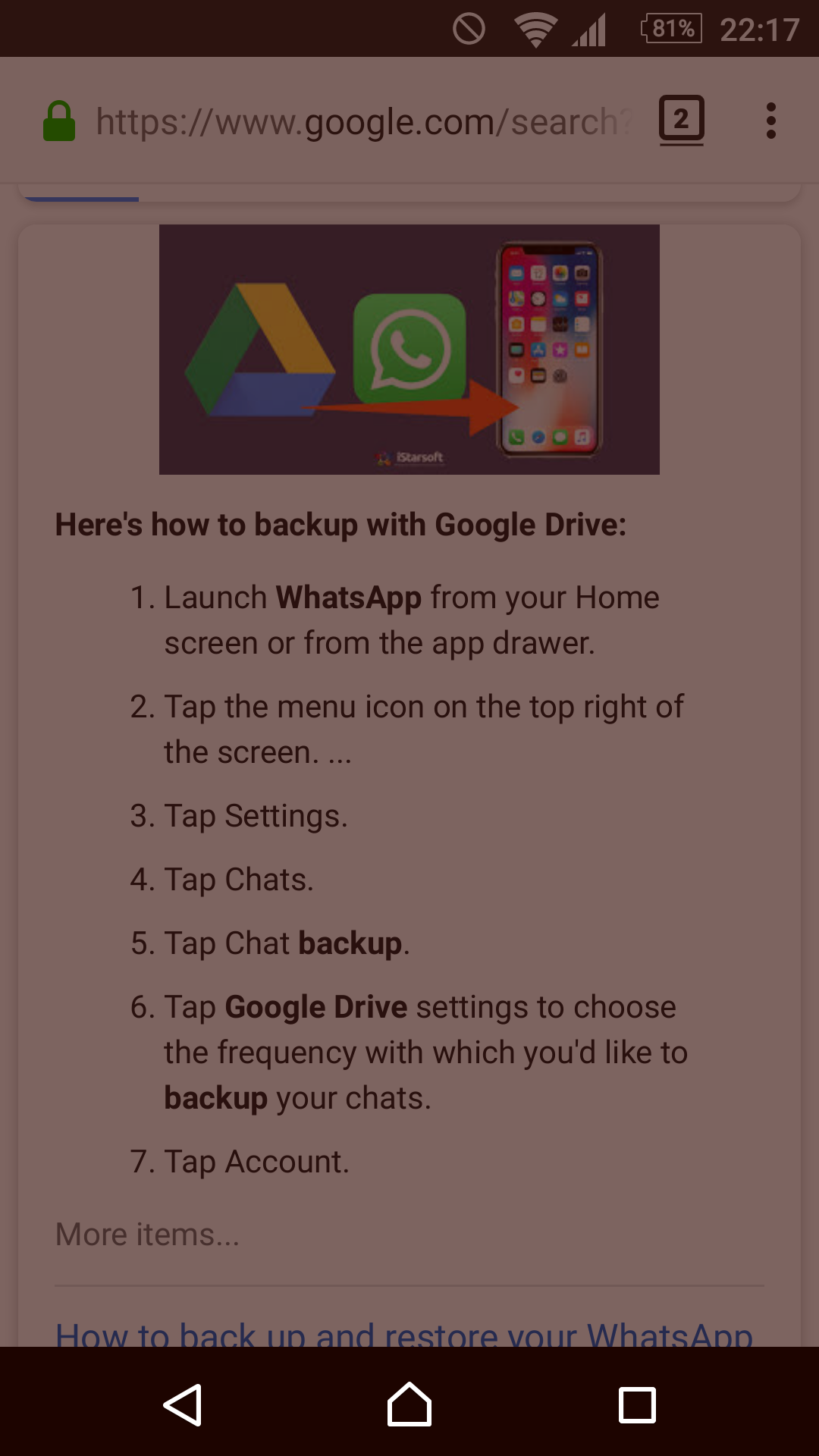819x1456 pixels.
Task: Go back with the system back button
Action: tap(182, 1404)
